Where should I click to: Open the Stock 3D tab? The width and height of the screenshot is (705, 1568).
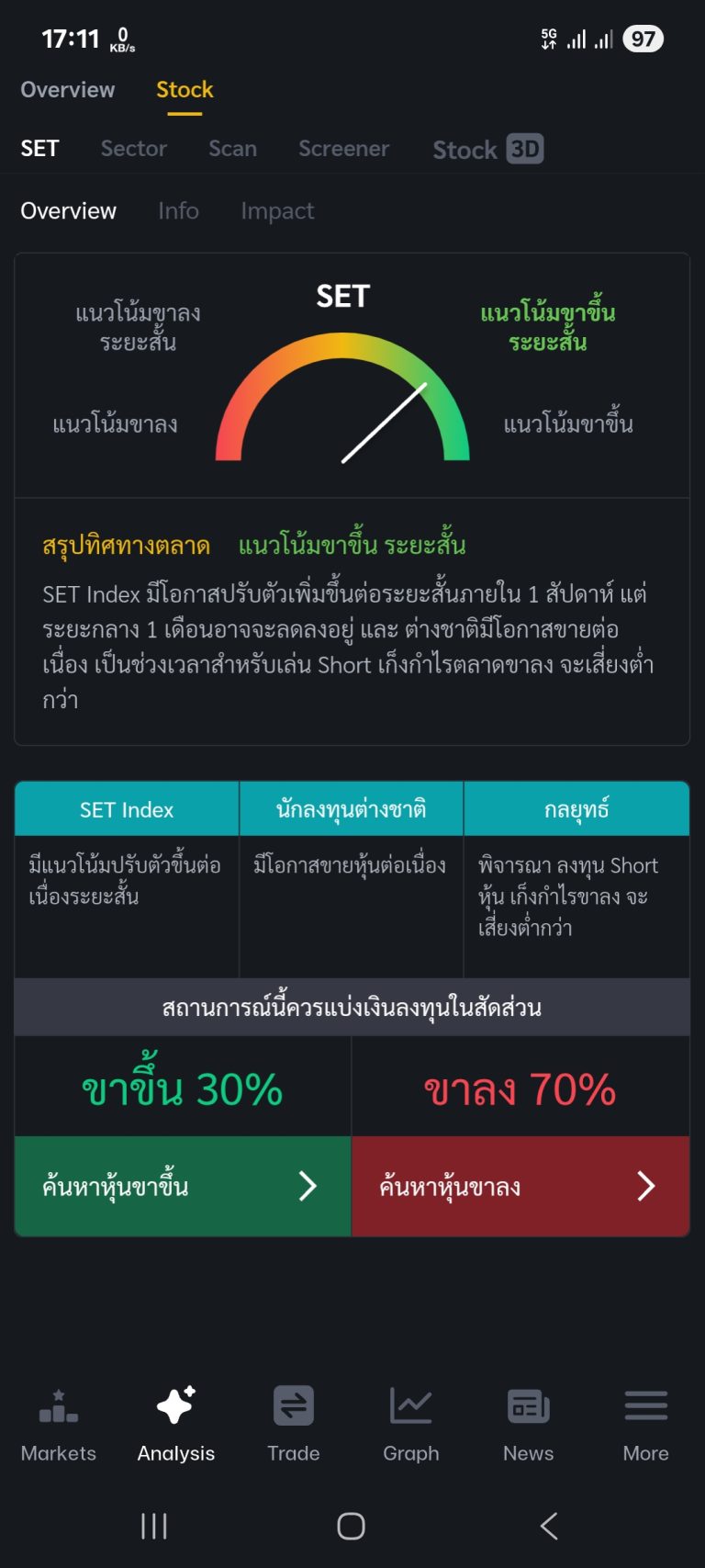click(x=487, y=149)
